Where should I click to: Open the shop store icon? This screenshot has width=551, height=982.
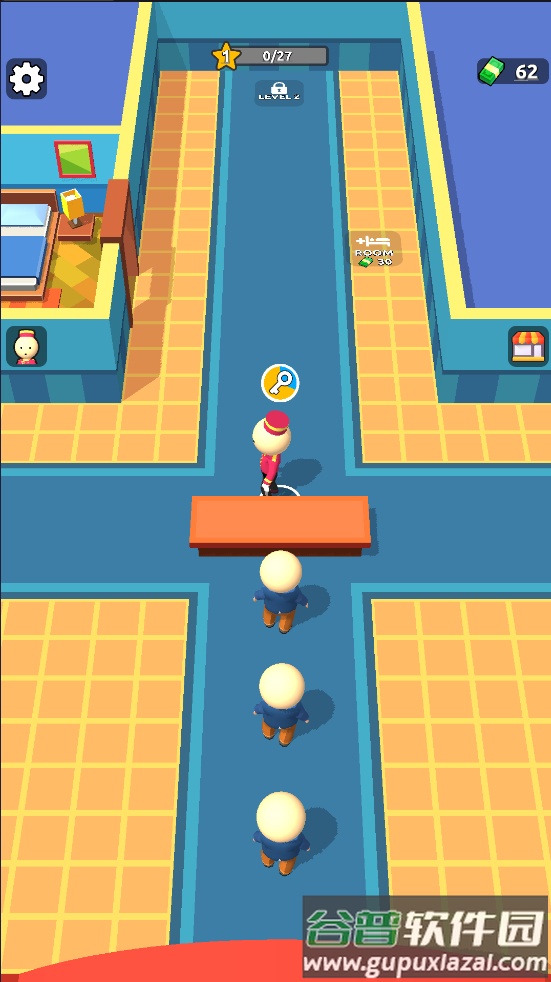tap(528, 346)
